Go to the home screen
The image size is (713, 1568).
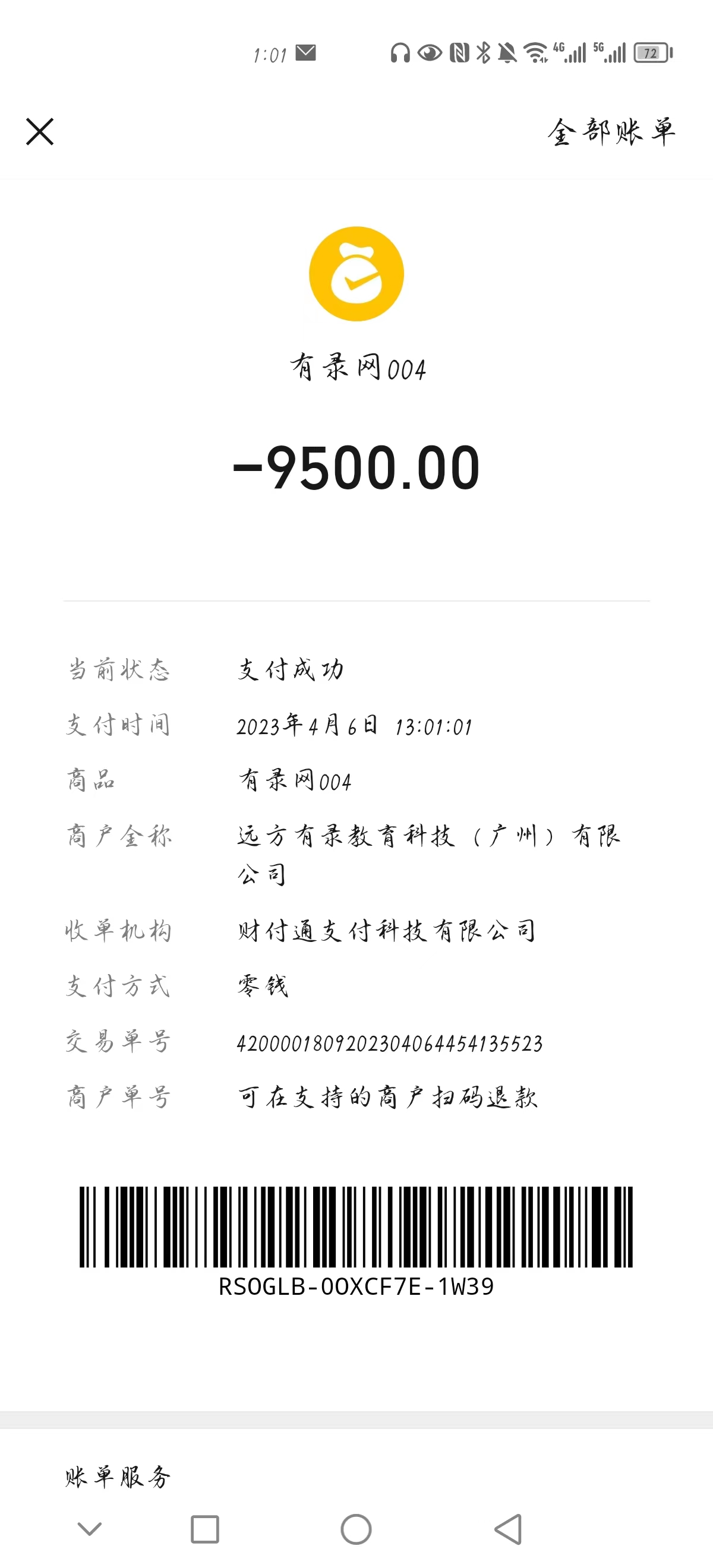356,1528
